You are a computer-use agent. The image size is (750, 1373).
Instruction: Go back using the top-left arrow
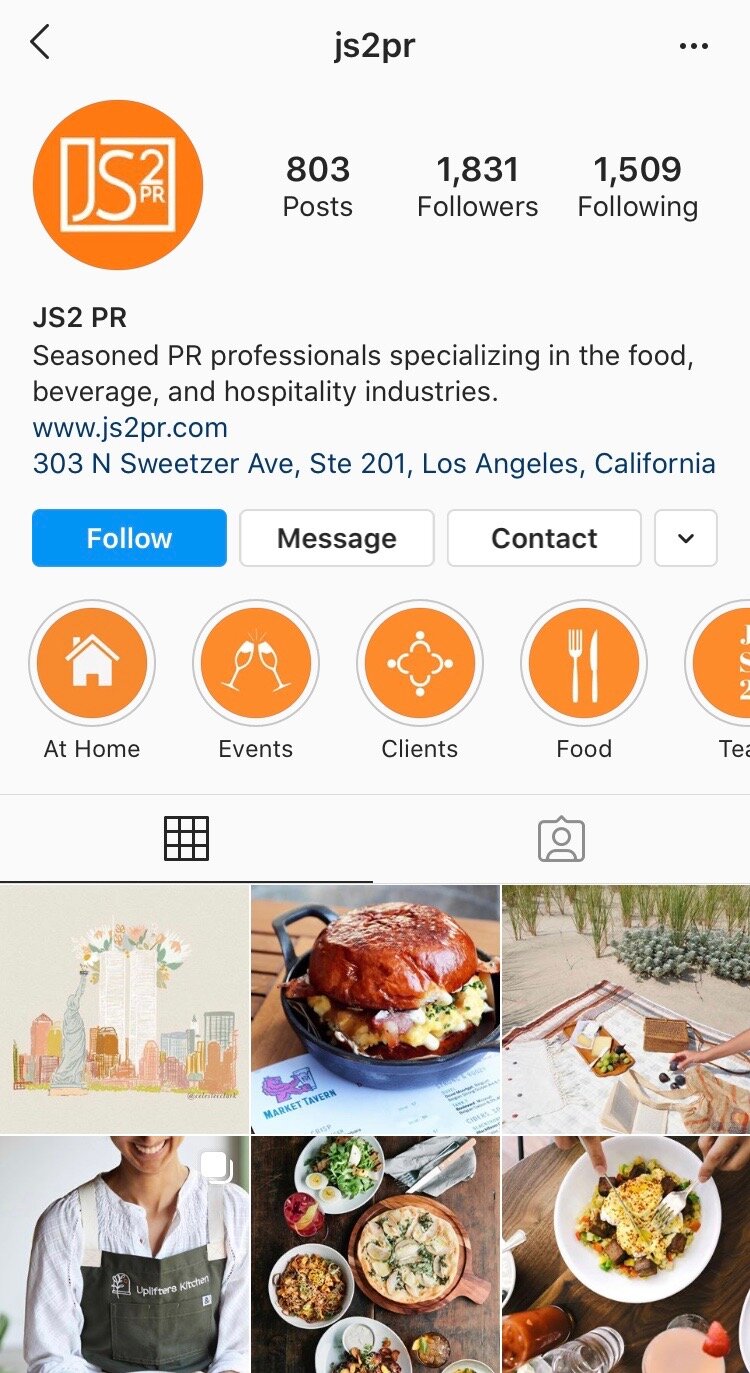click(40, 43)
